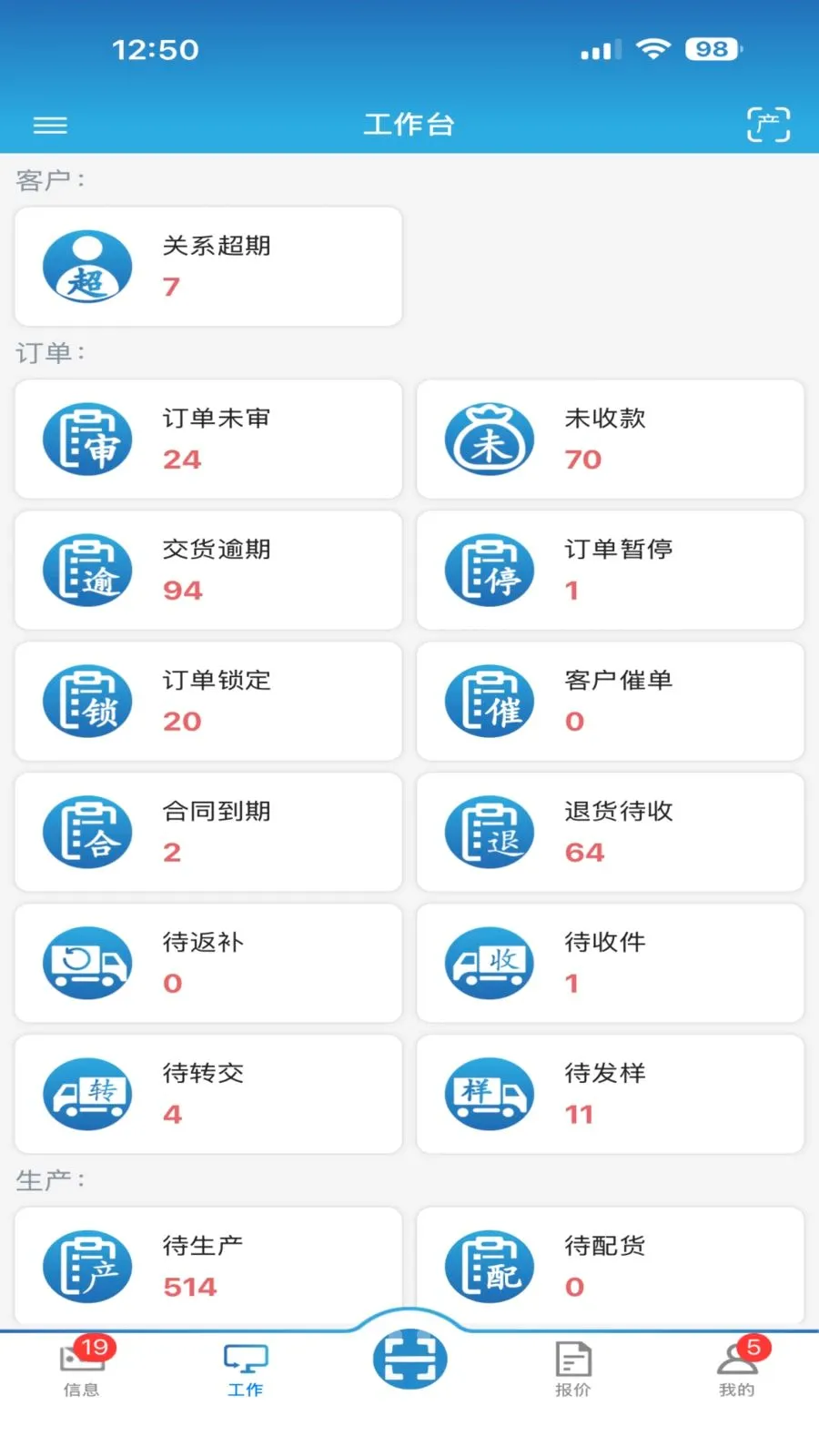The width and height of the screenshot is (819, 1456).
Task: Open the 合同到期 card
Action: tap(208, 833)
